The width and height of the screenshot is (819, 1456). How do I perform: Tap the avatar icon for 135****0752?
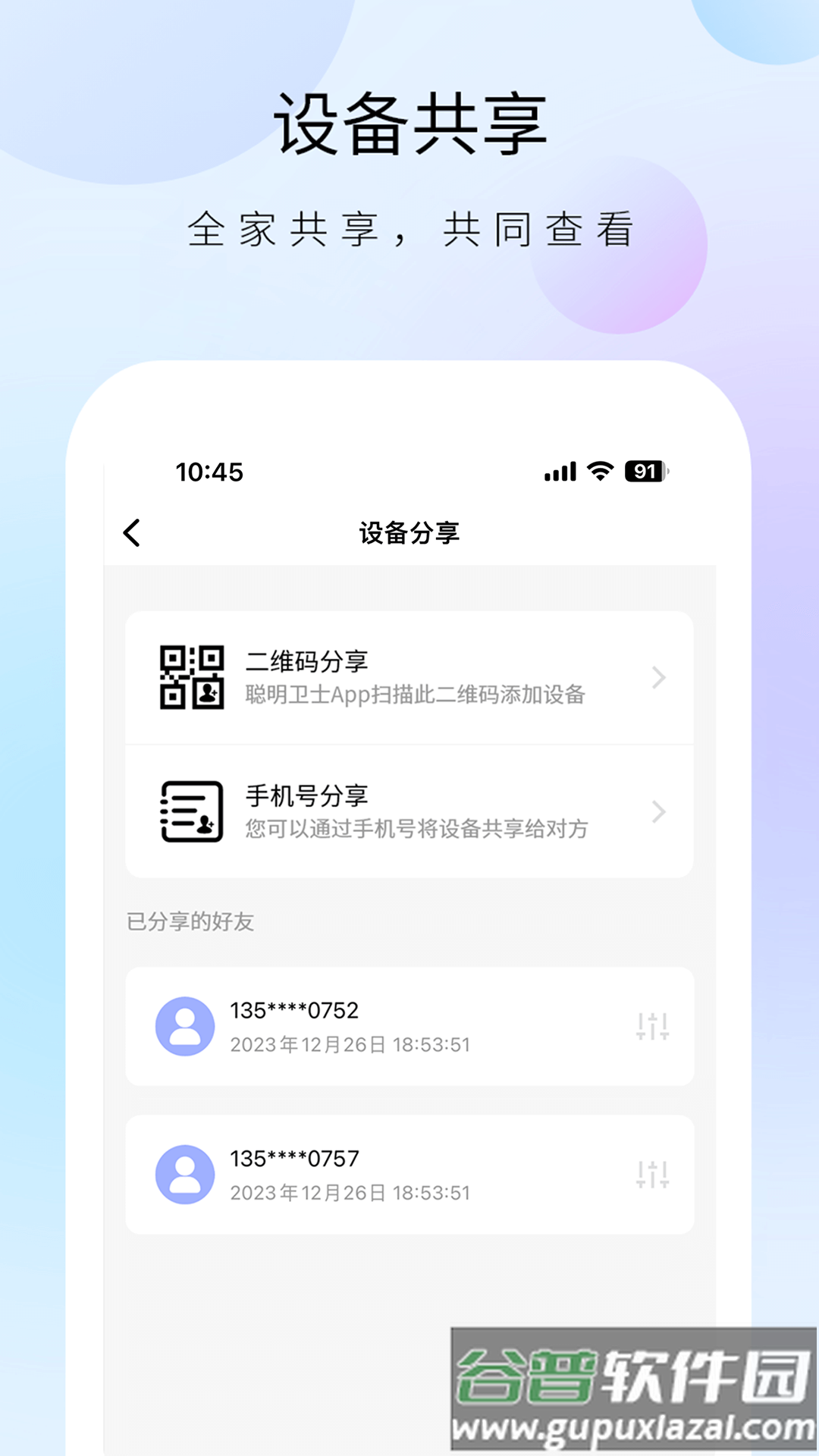(x=185, y=1025)
